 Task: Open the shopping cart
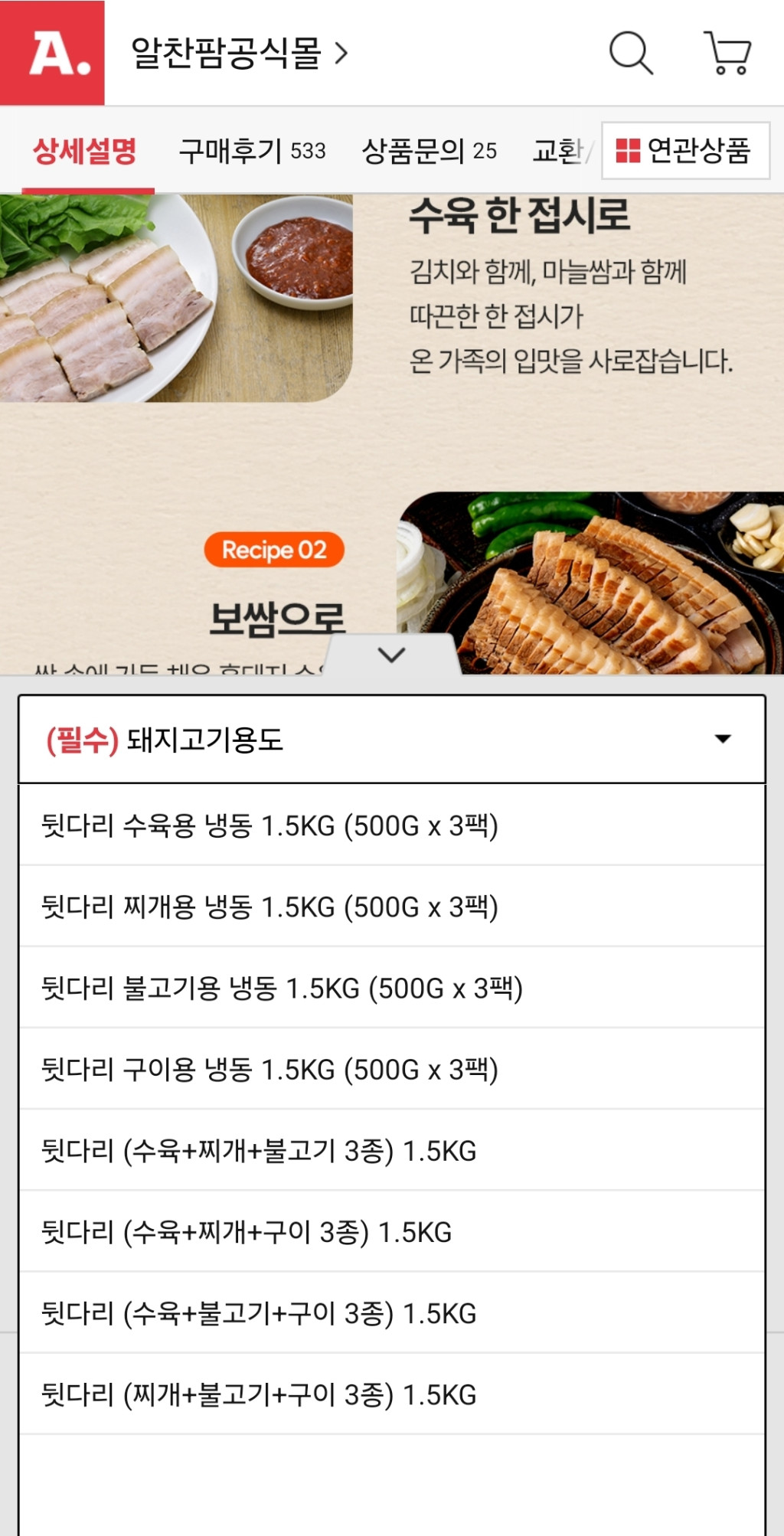click(x=727, y=53)
